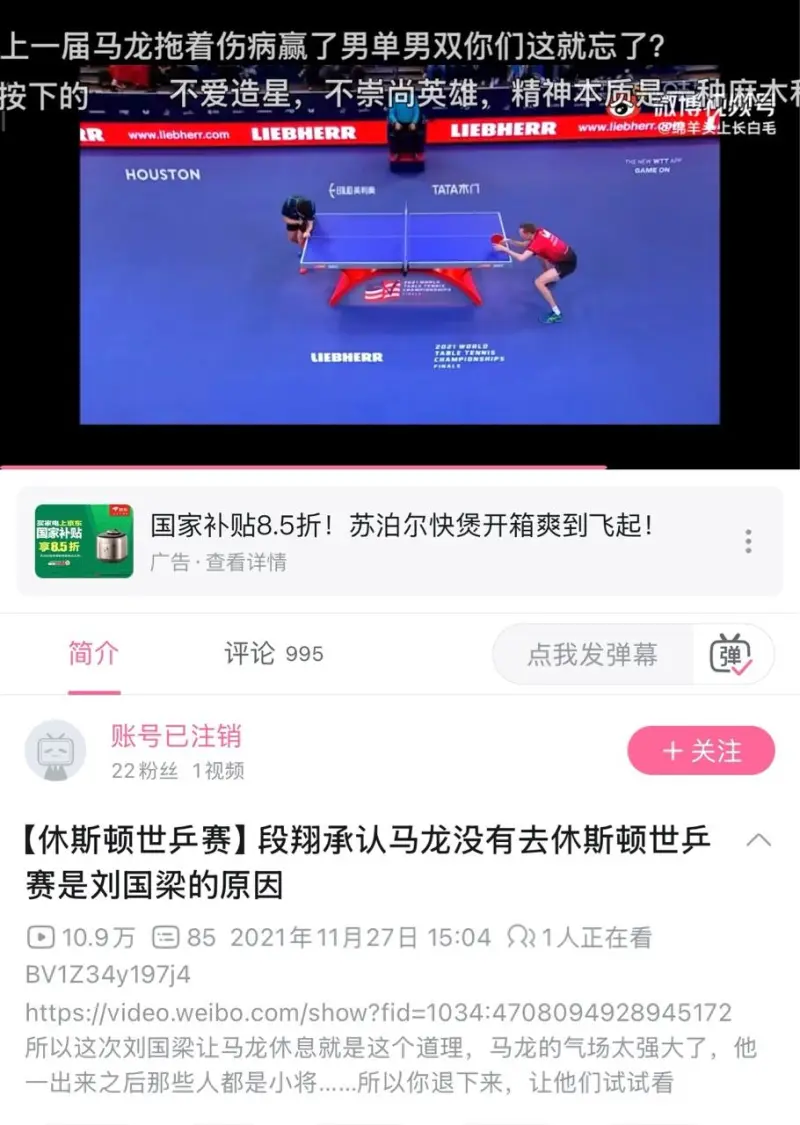
Task: Switch to the 简介 tab
Action: [x=94, y=654]
